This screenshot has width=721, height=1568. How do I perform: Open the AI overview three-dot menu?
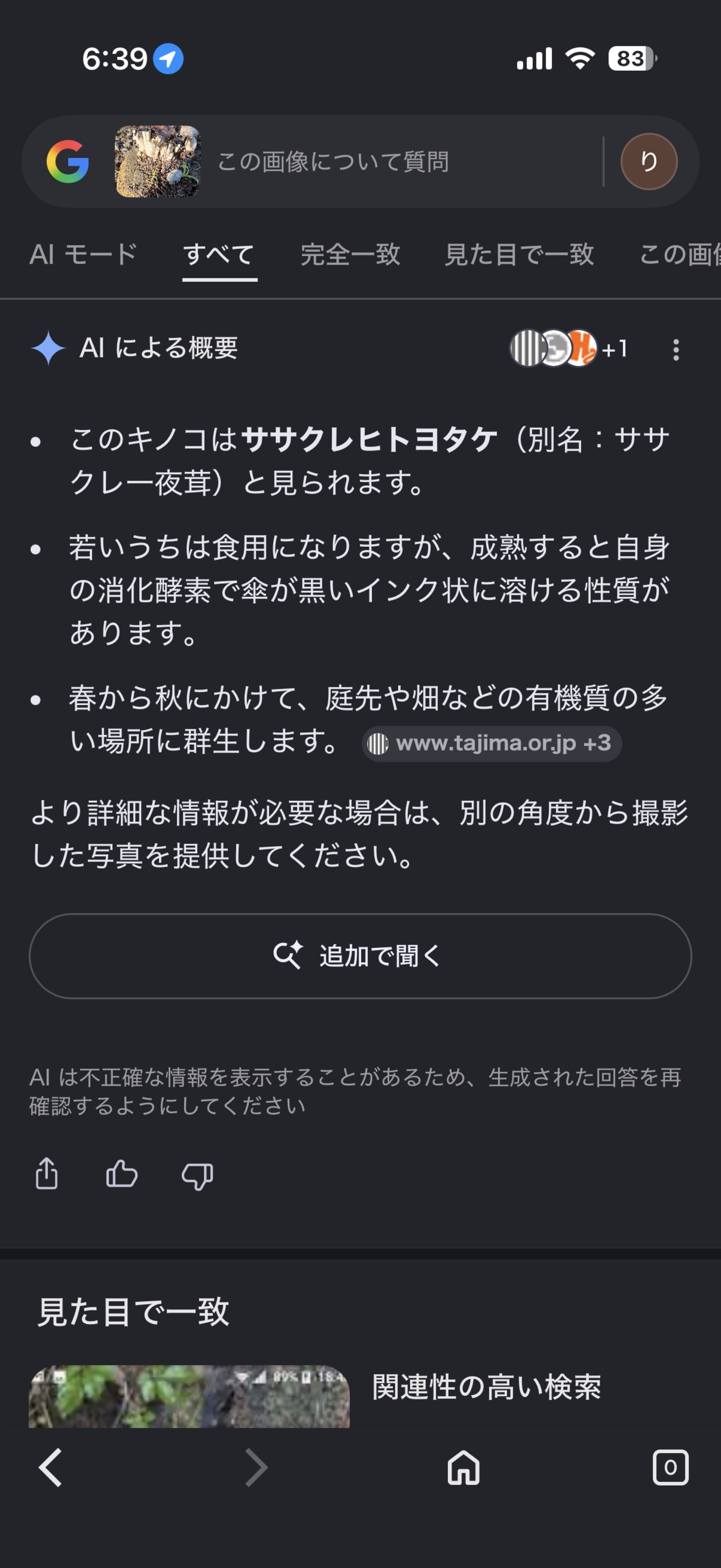tap(676, 350)
